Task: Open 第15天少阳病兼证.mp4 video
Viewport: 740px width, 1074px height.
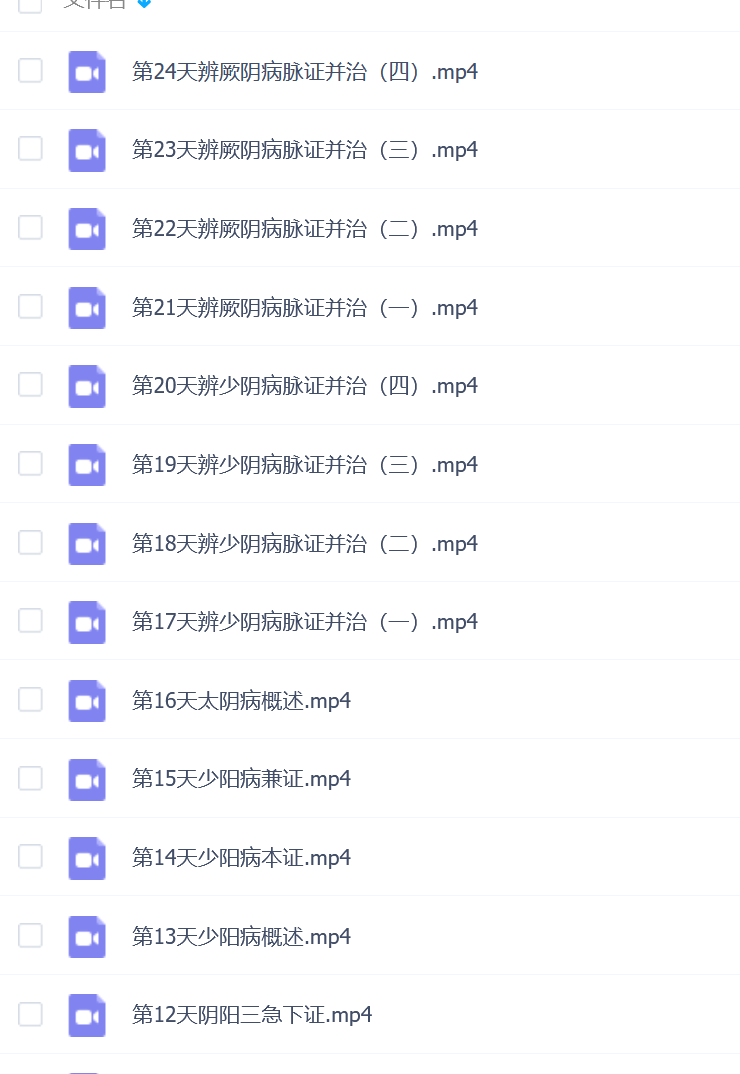Action: [241, 779]
